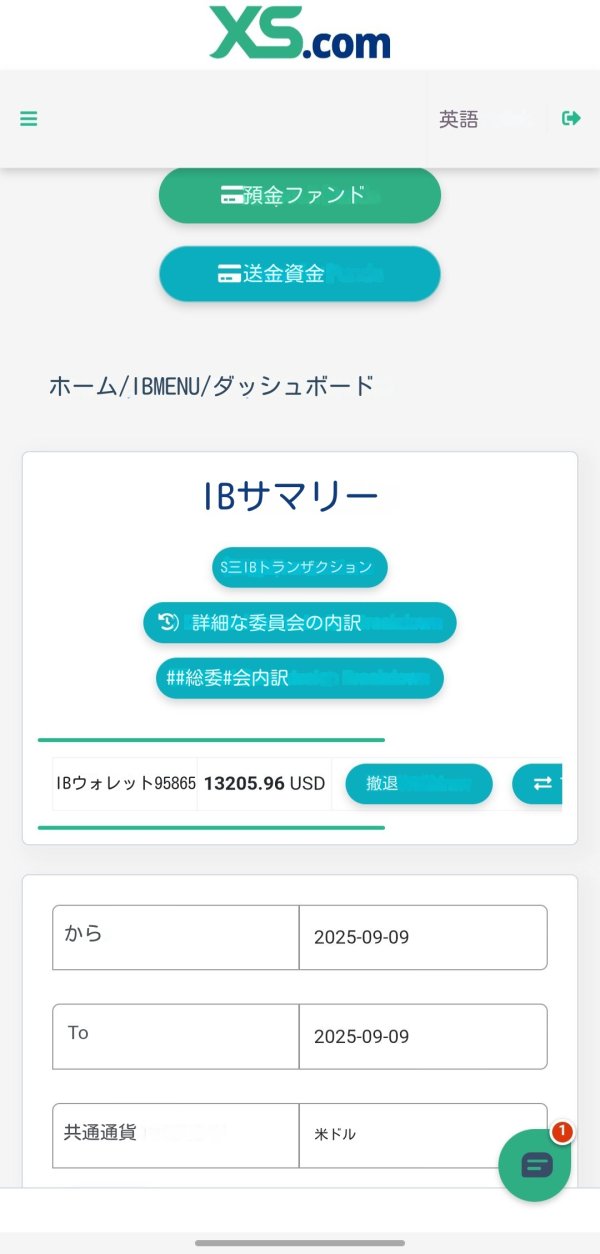
Task: Tap the 送金資金 transfer button
Action: 300,273
